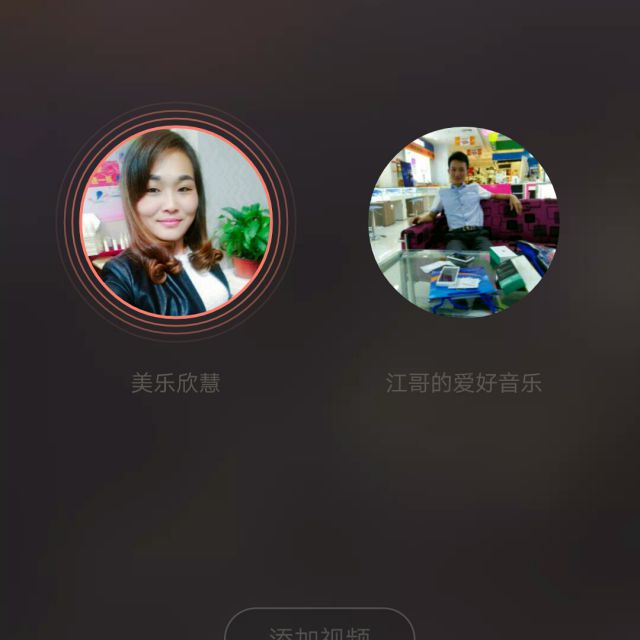Tap the 添加视频 button
Image resolution: width=640 pixels, height=640 pixels.
point(319,629)
